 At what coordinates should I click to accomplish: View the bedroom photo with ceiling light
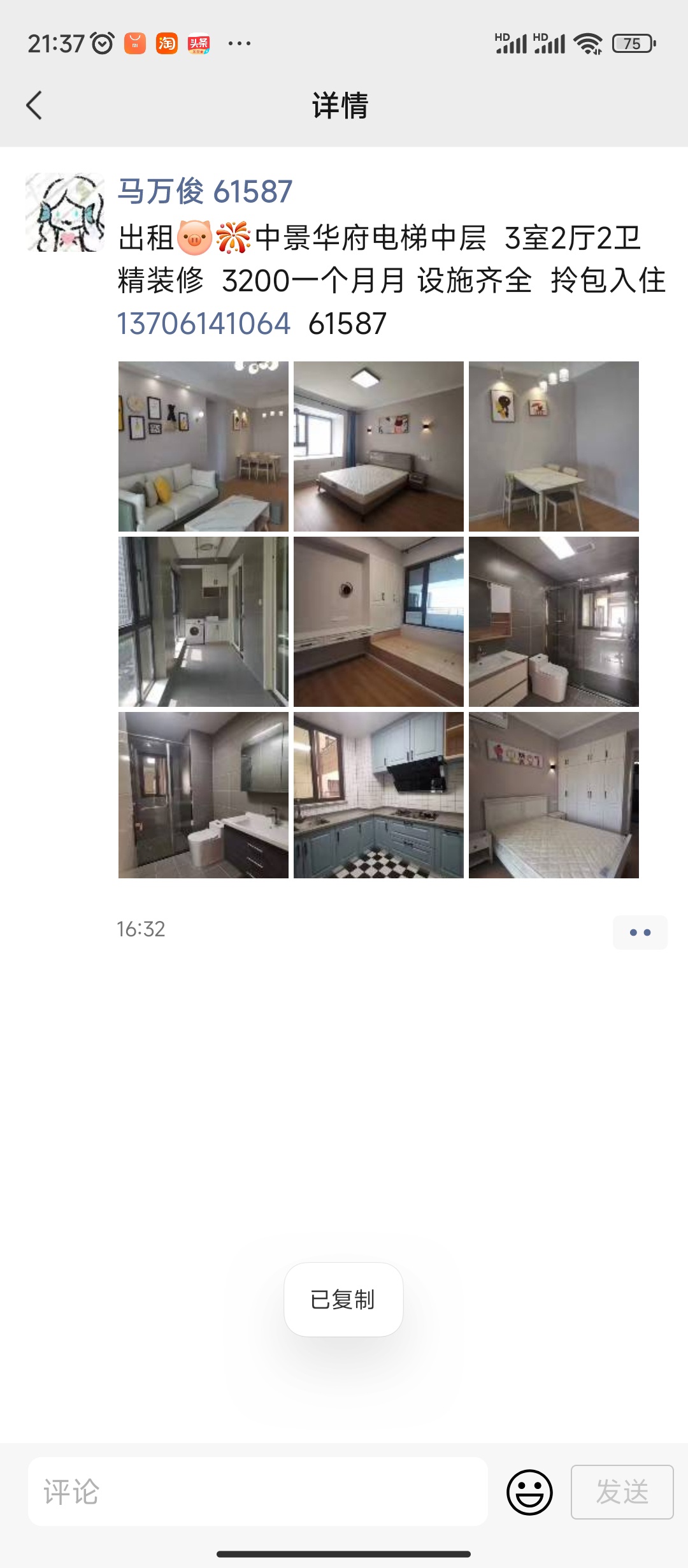[378, 446]
